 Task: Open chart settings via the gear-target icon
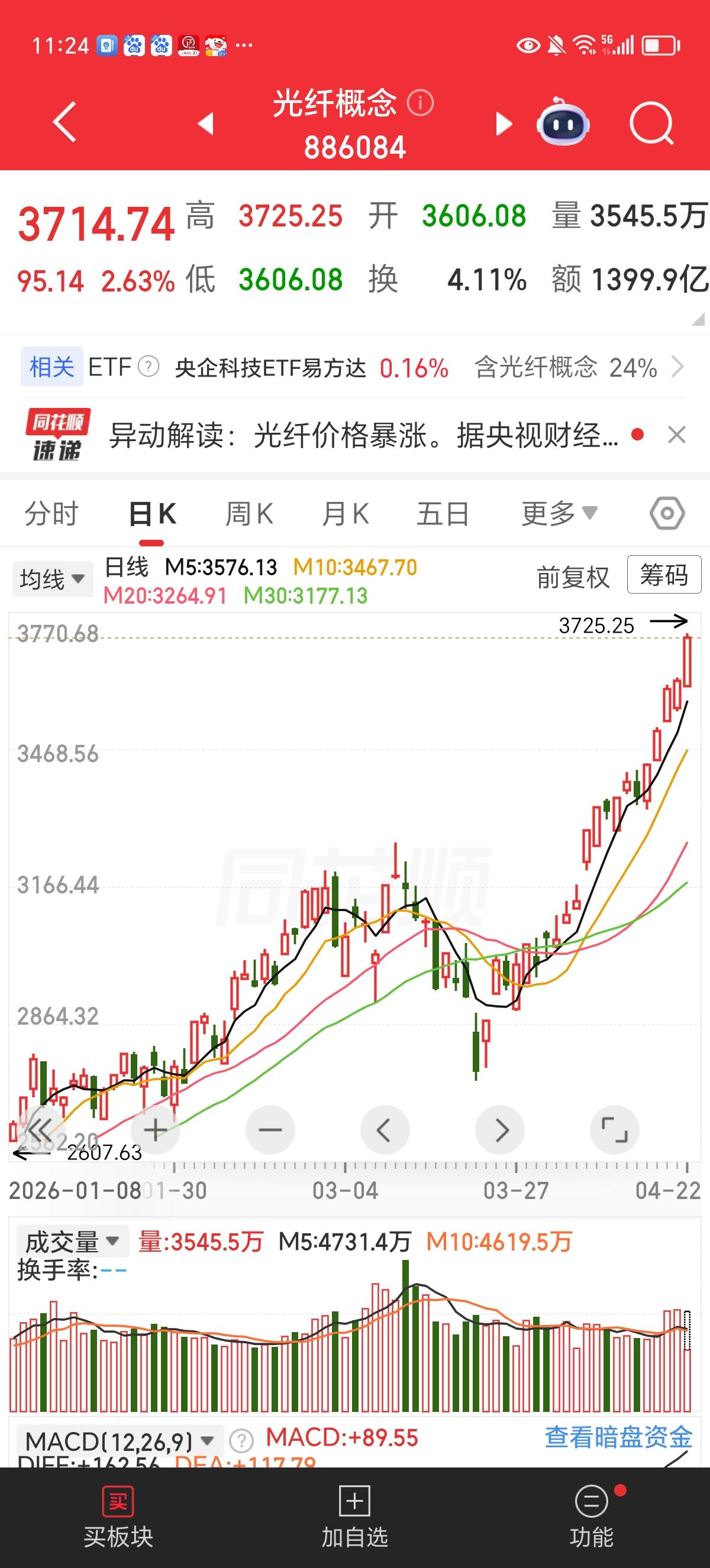[666, 513]
